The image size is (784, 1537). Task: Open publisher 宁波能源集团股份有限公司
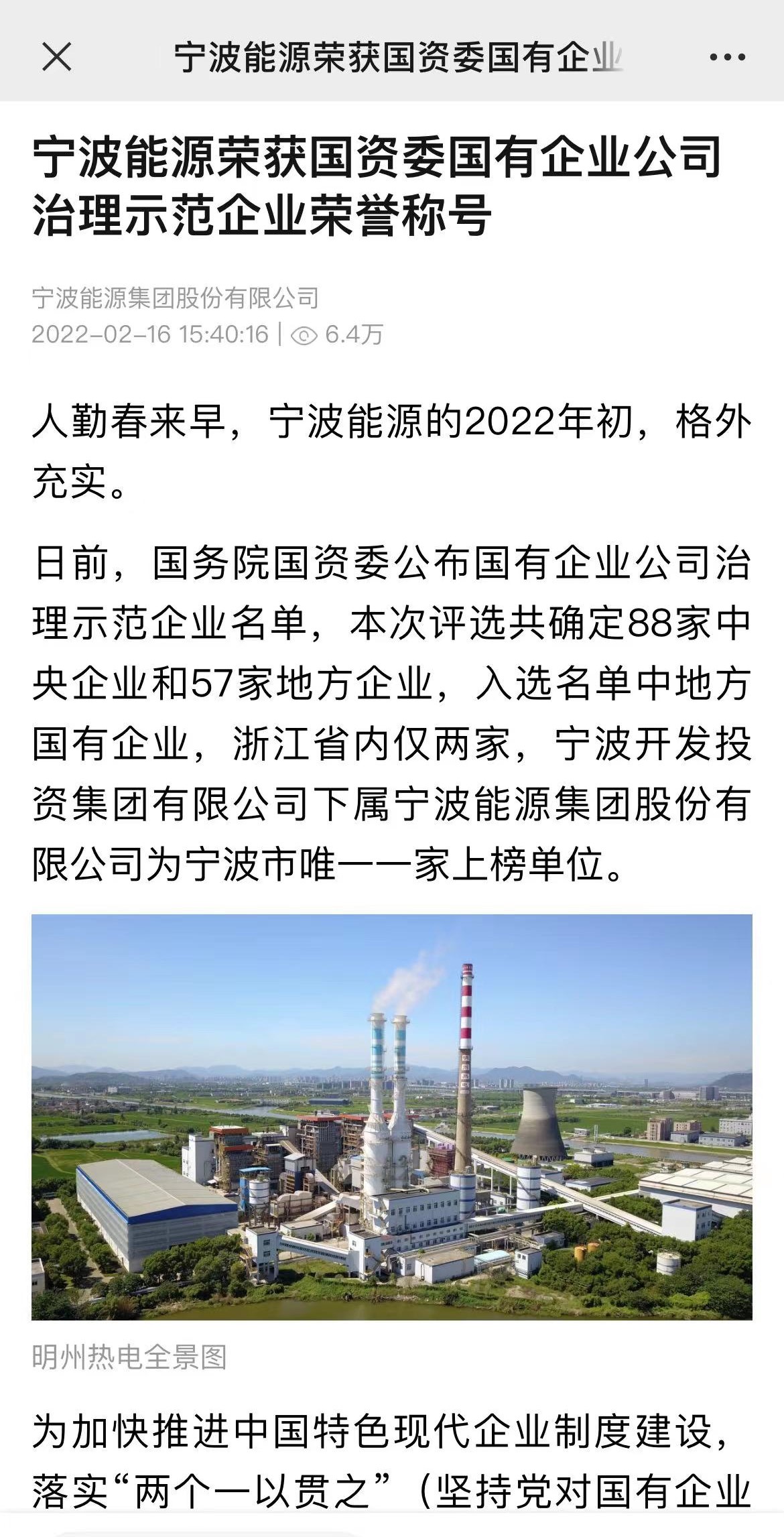coord(176,298)
